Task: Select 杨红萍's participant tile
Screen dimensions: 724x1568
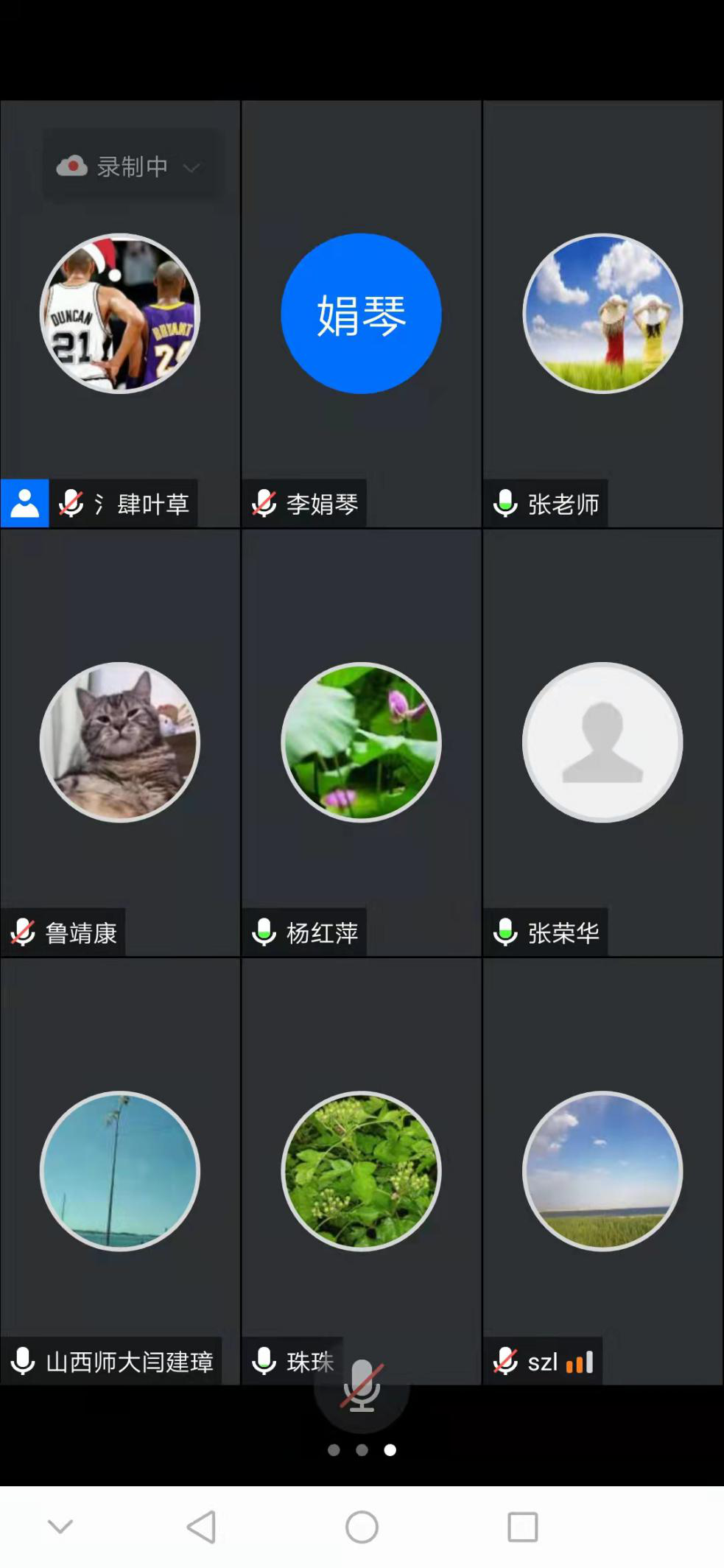Action: [361, 742]
